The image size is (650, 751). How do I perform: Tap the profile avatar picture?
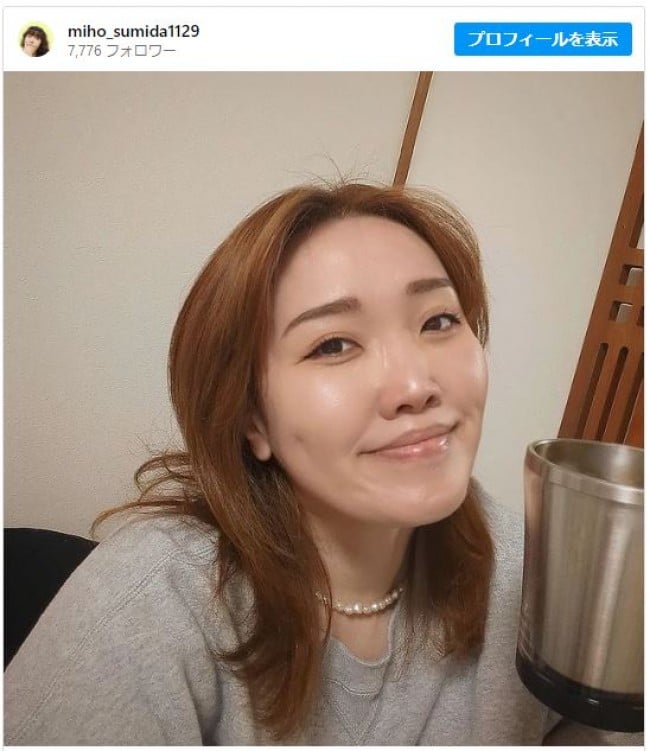click(x=35, y=40)
